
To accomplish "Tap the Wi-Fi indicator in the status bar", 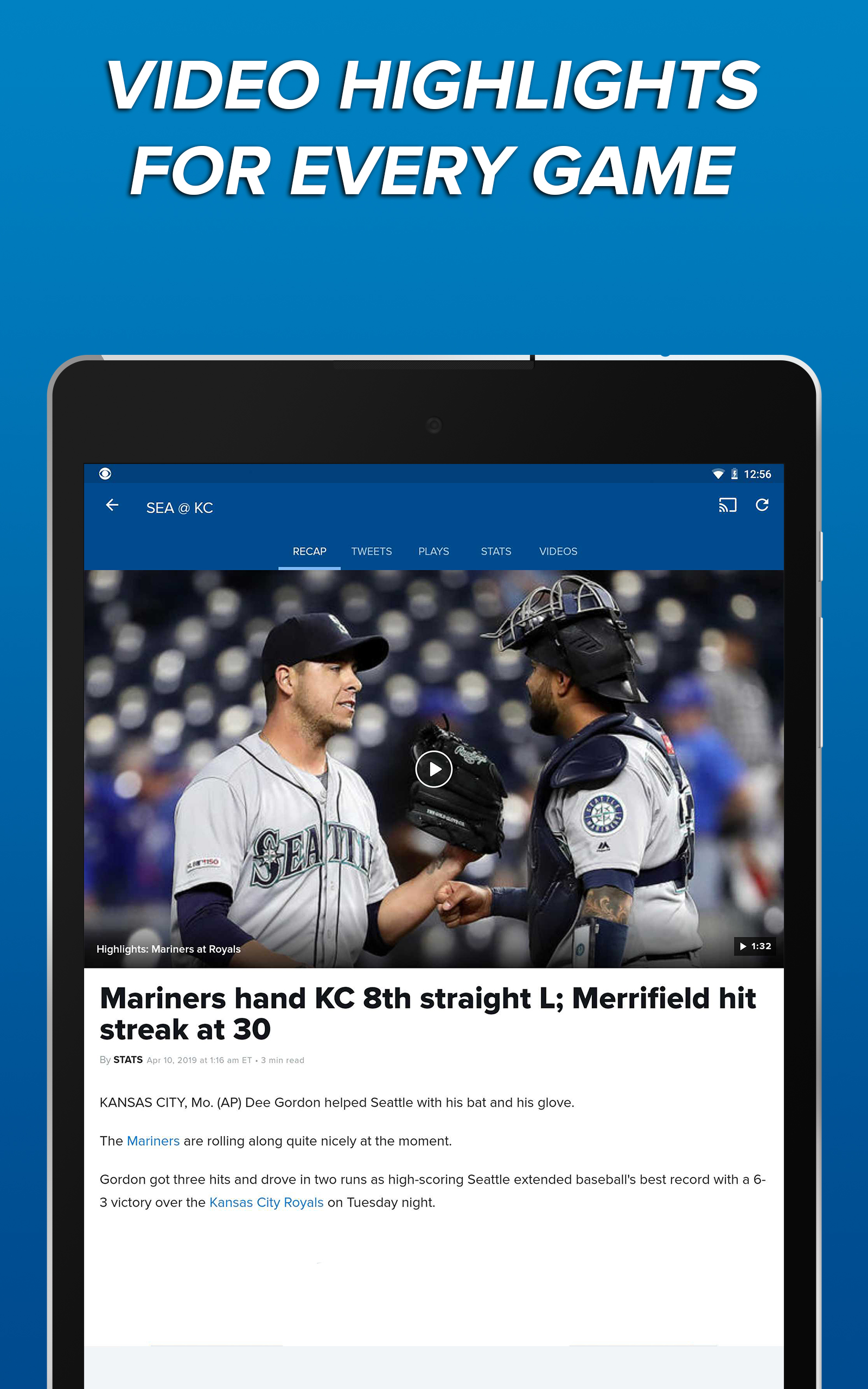I will pos(718,474).
